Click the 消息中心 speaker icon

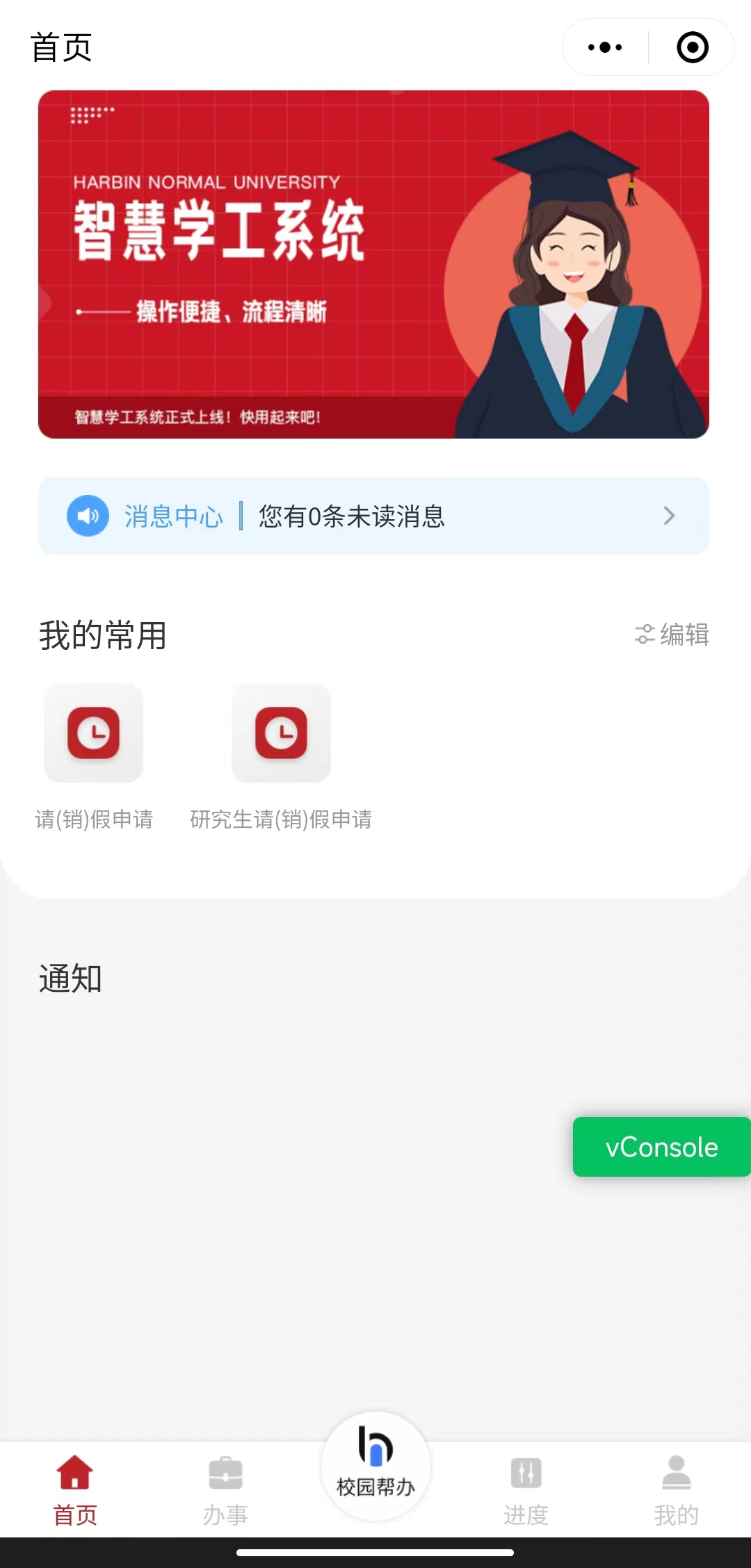[x=88, y=516]
